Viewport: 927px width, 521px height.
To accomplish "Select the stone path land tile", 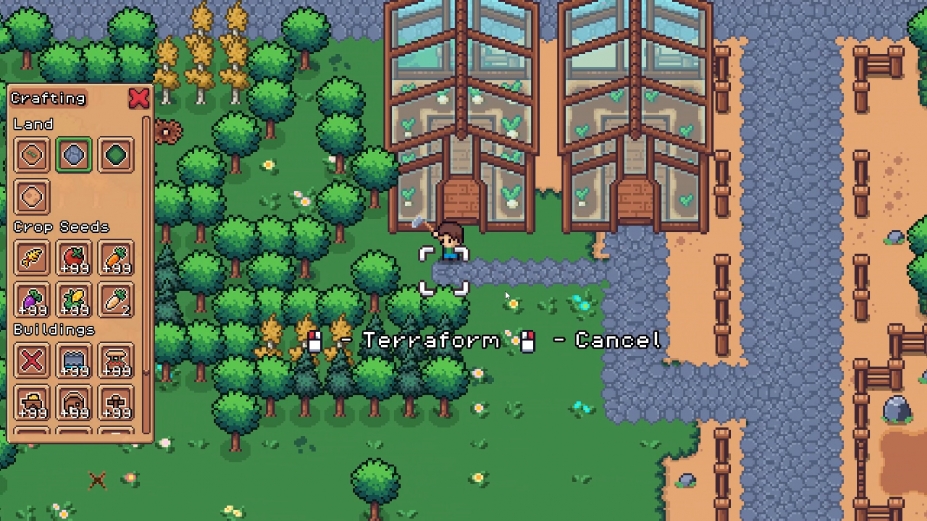I will (74, 155).
